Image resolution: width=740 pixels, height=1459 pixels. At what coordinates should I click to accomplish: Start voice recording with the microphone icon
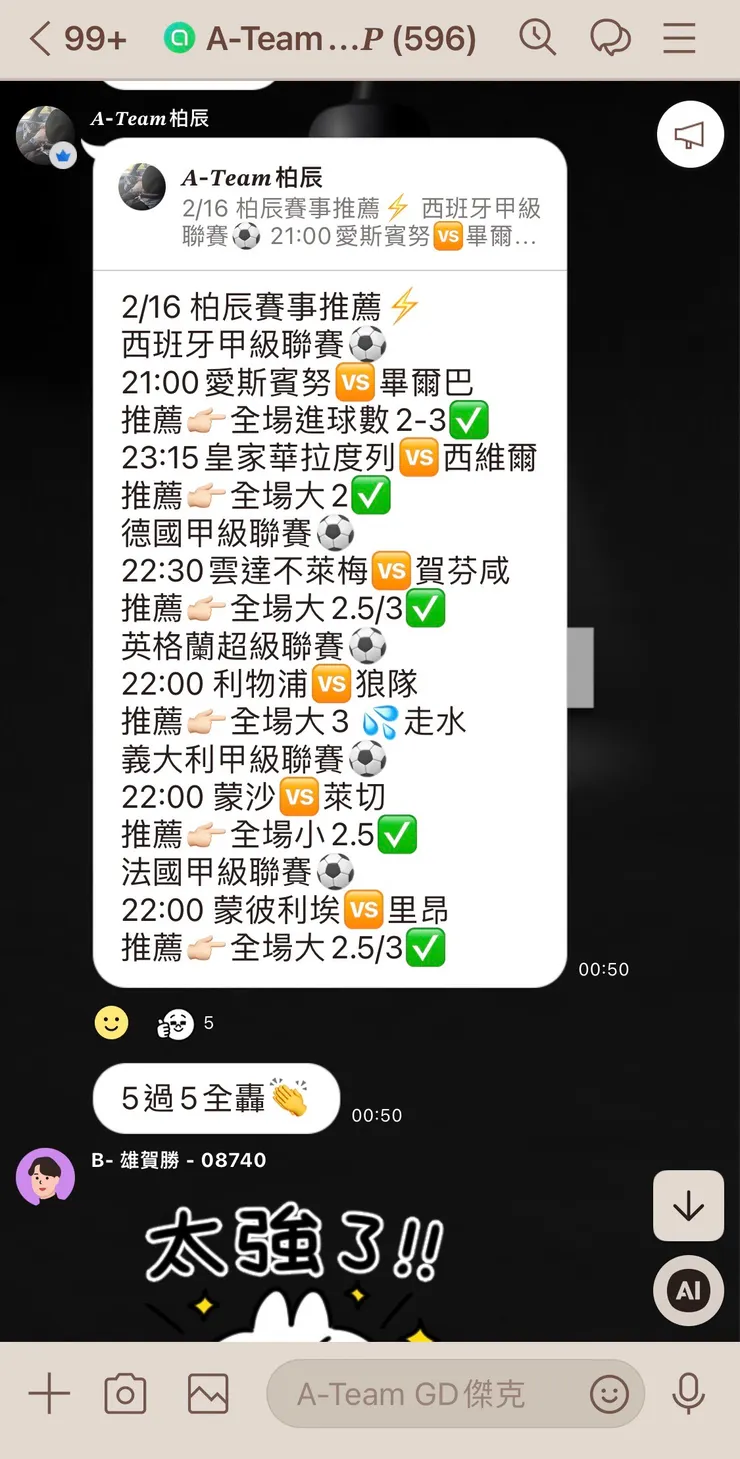click(688, 1391)
